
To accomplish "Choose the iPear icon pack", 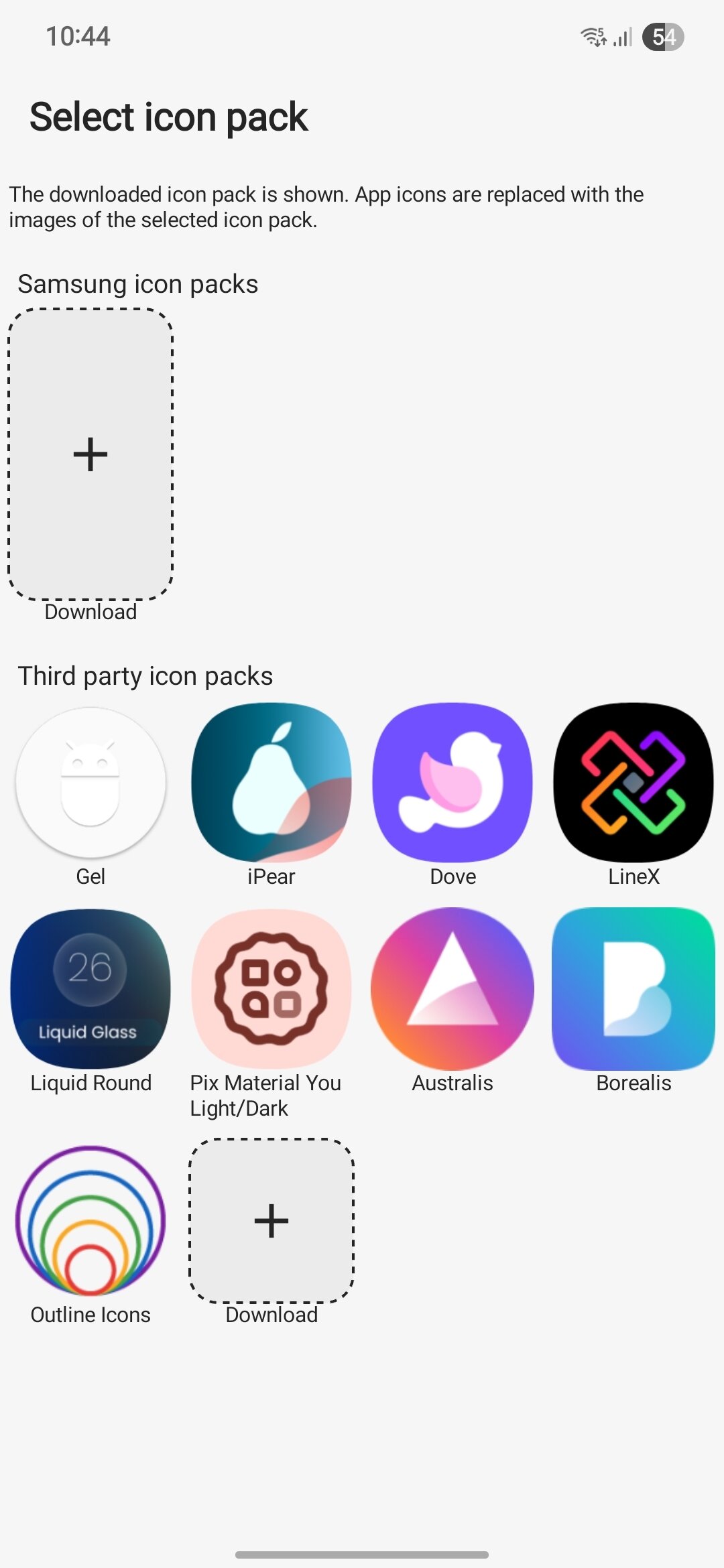I will [271, 783].
